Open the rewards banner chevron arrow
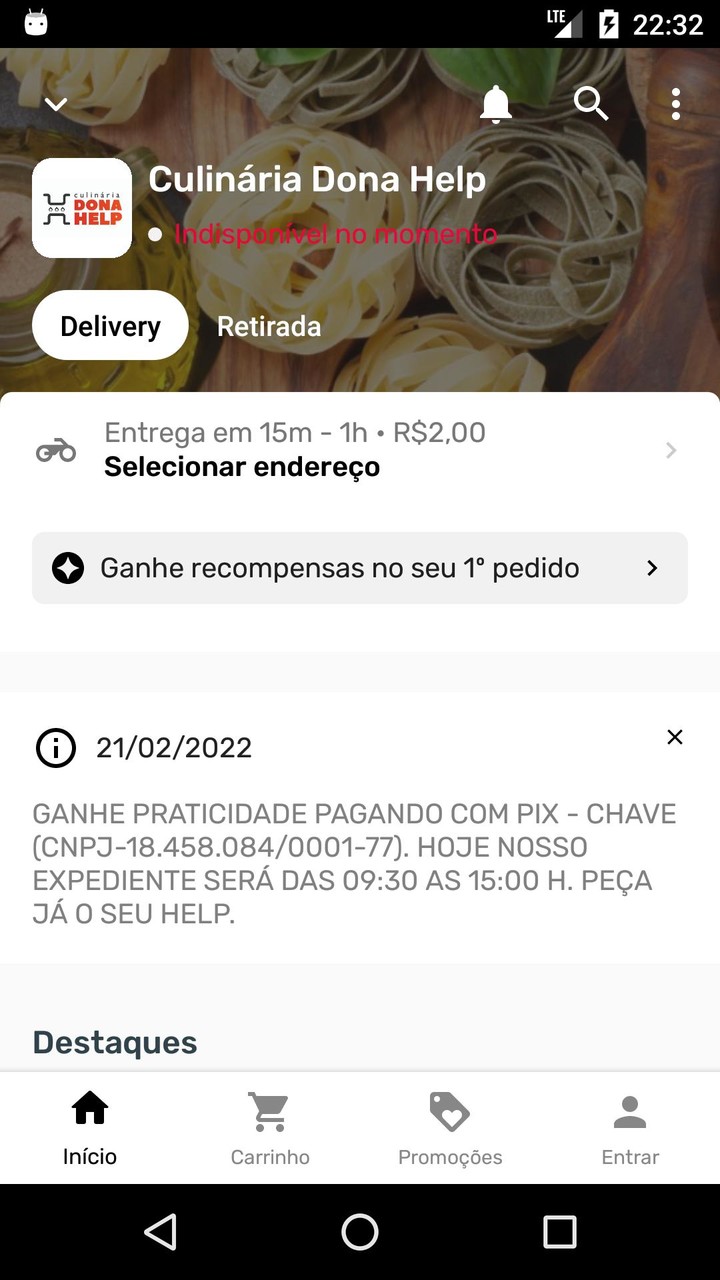This screenshot has width=720, height=1280. click(x=652, y=568)
